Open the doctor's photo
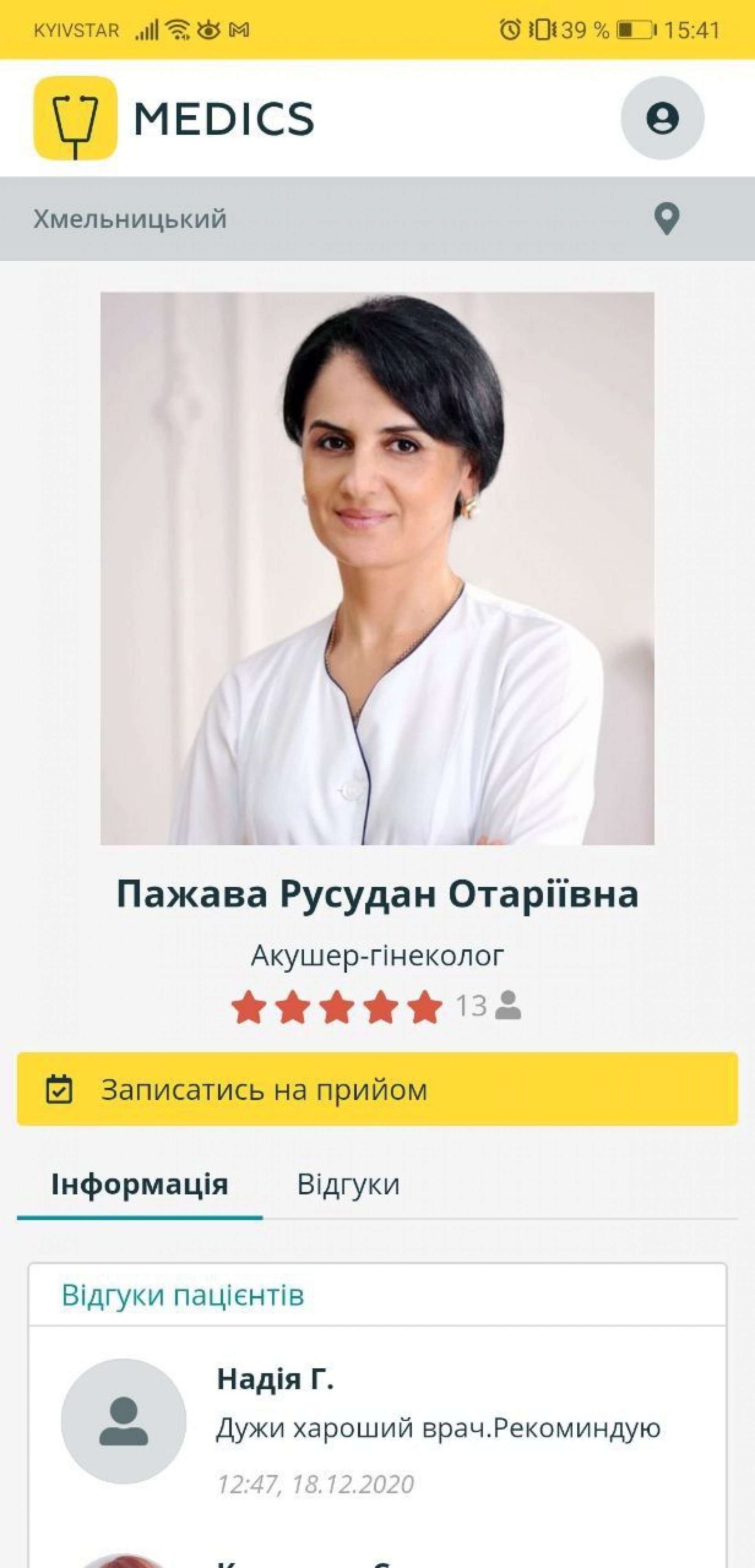 click(x=377, y=568)
